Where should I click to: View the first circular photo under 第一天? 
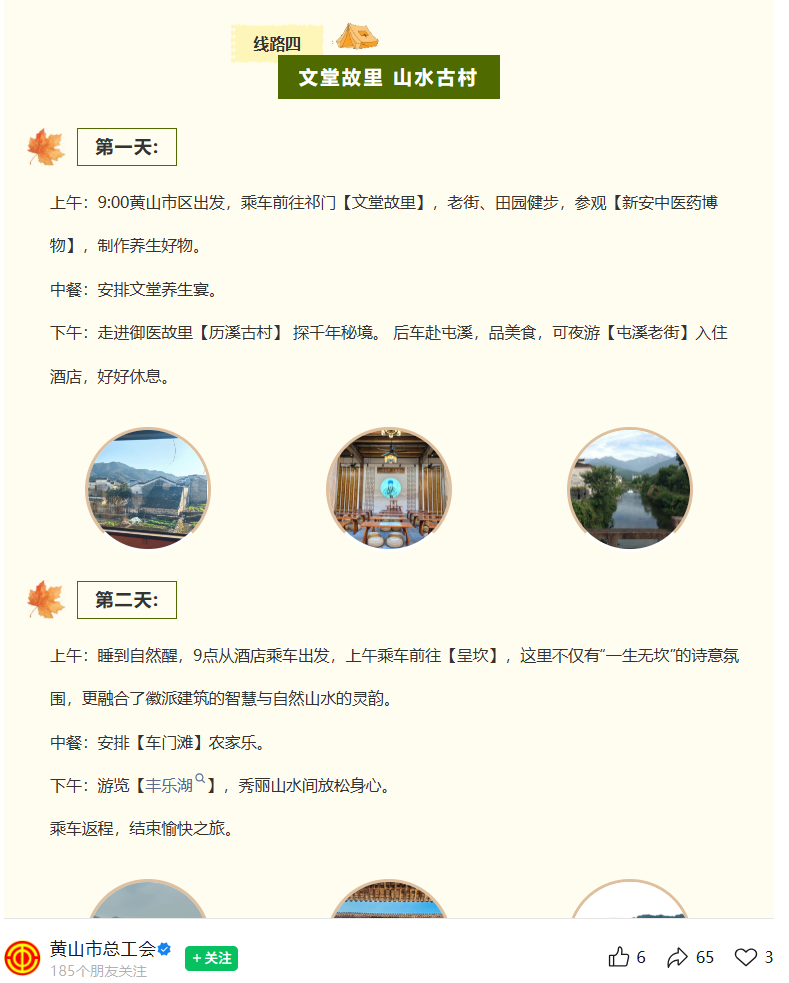click(148, 489)
